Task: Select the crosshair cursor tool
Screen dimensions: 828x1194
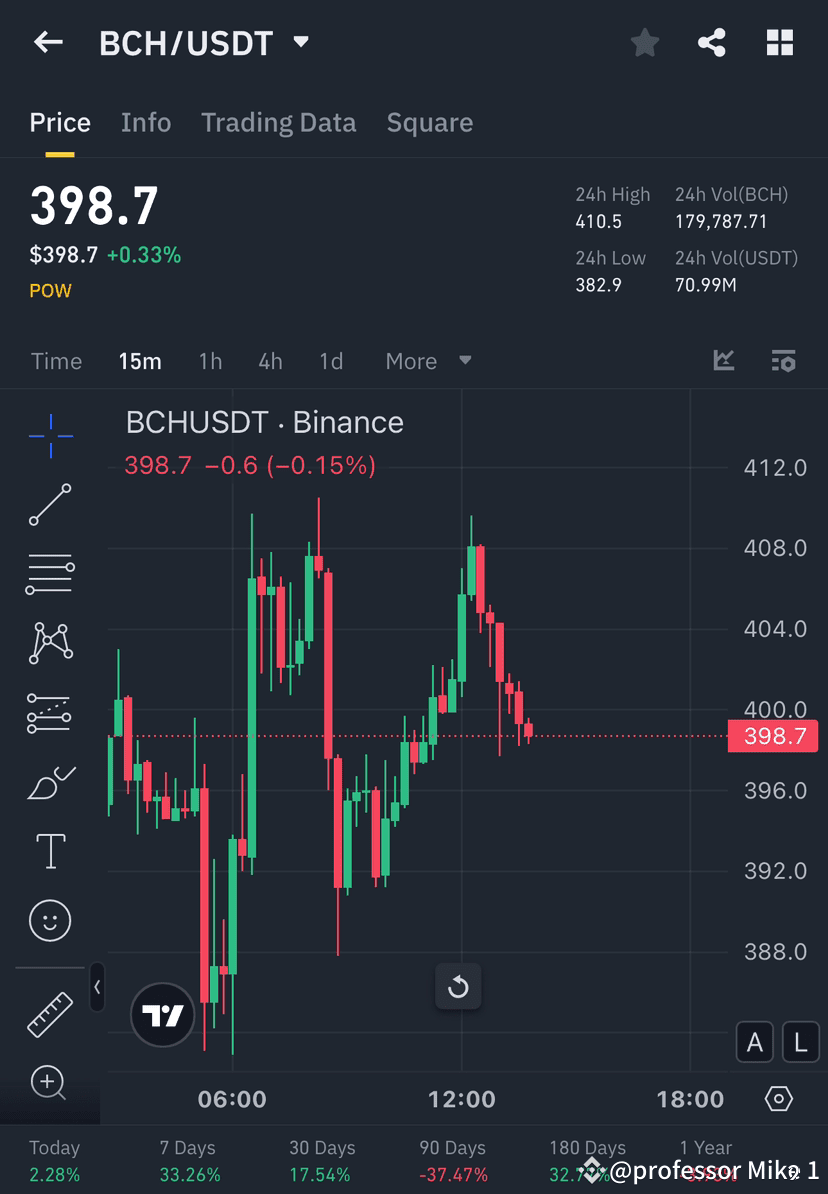Action: tap(50, 435)
